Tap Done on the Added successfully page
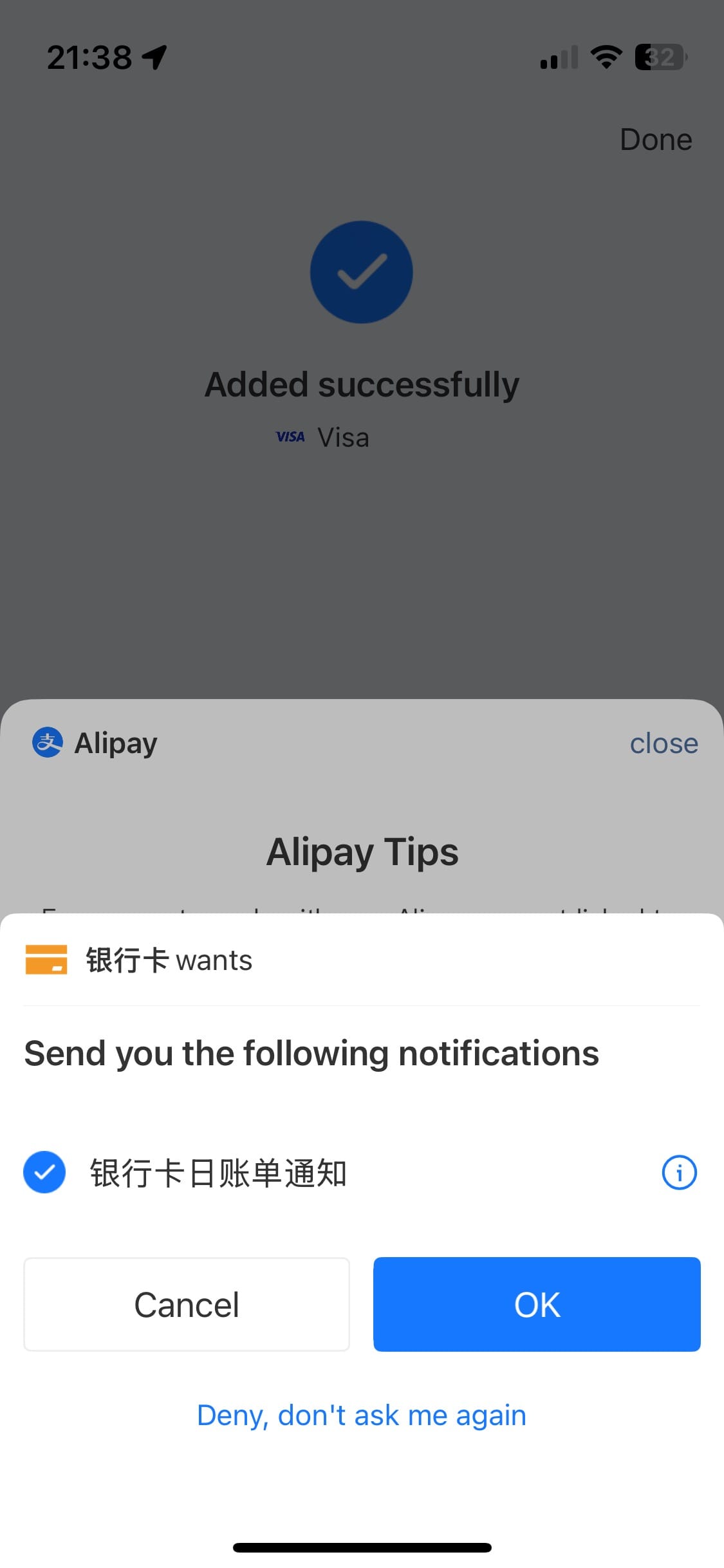The width and height of the screenshot is (724, 1568). click(x=655, y=140)
